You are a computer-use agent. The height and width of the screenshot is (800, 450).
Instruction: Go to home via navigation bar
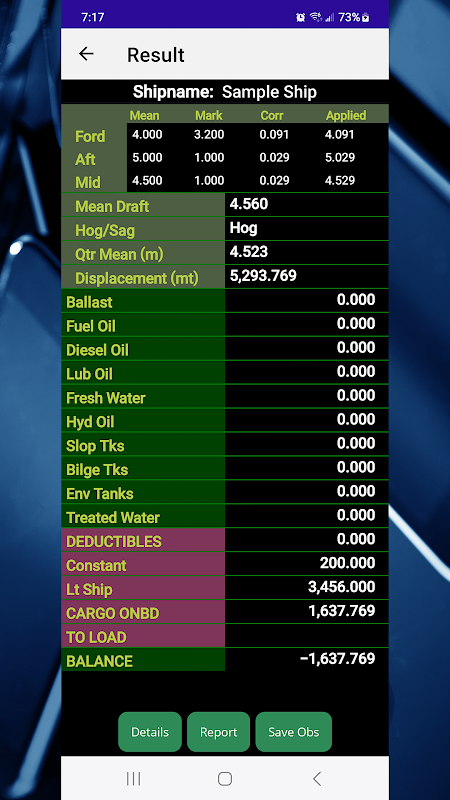click(225, 779)
